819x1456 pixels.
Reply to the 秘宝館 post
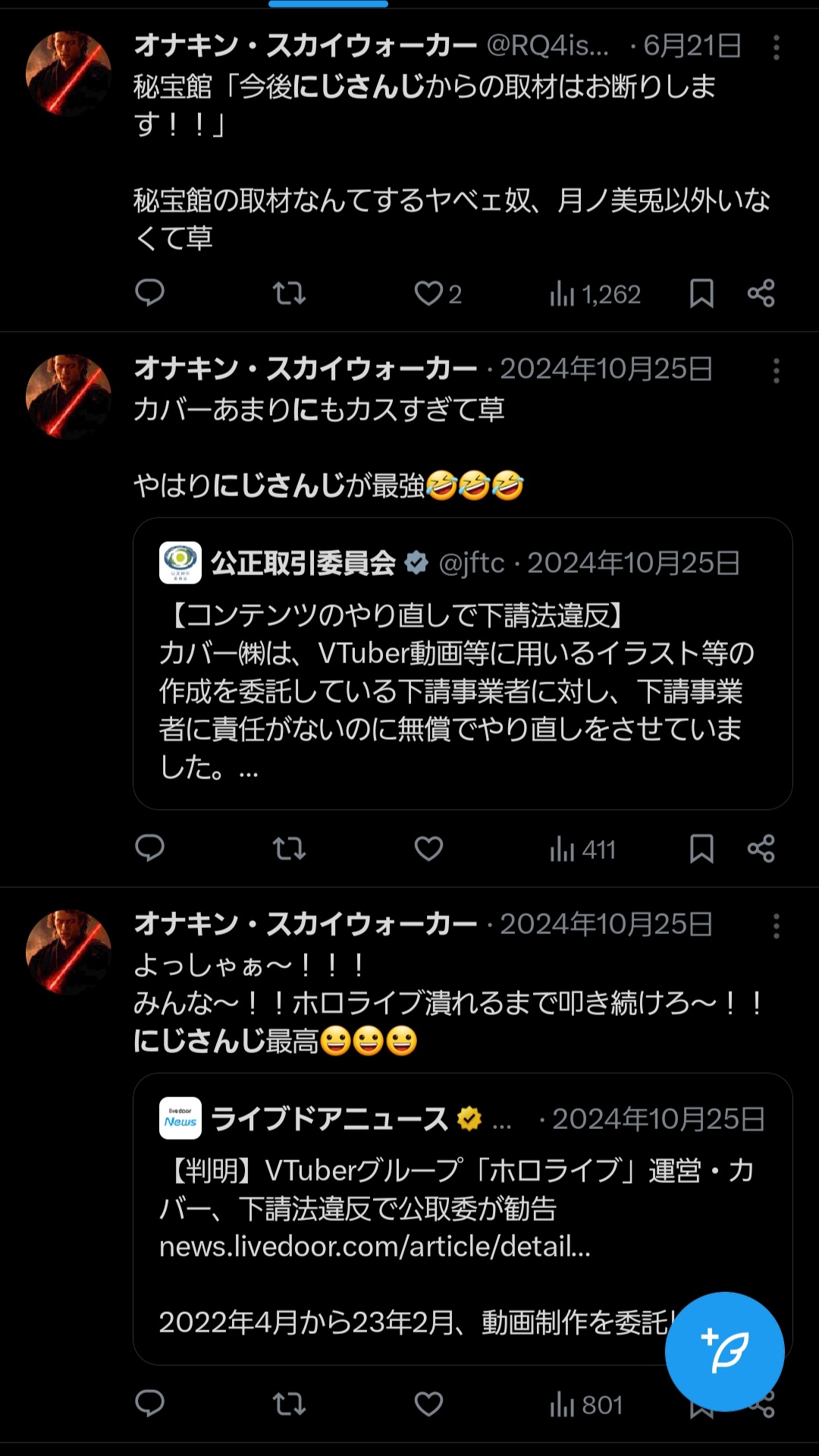pyautogui.click(x=149, y=293)
